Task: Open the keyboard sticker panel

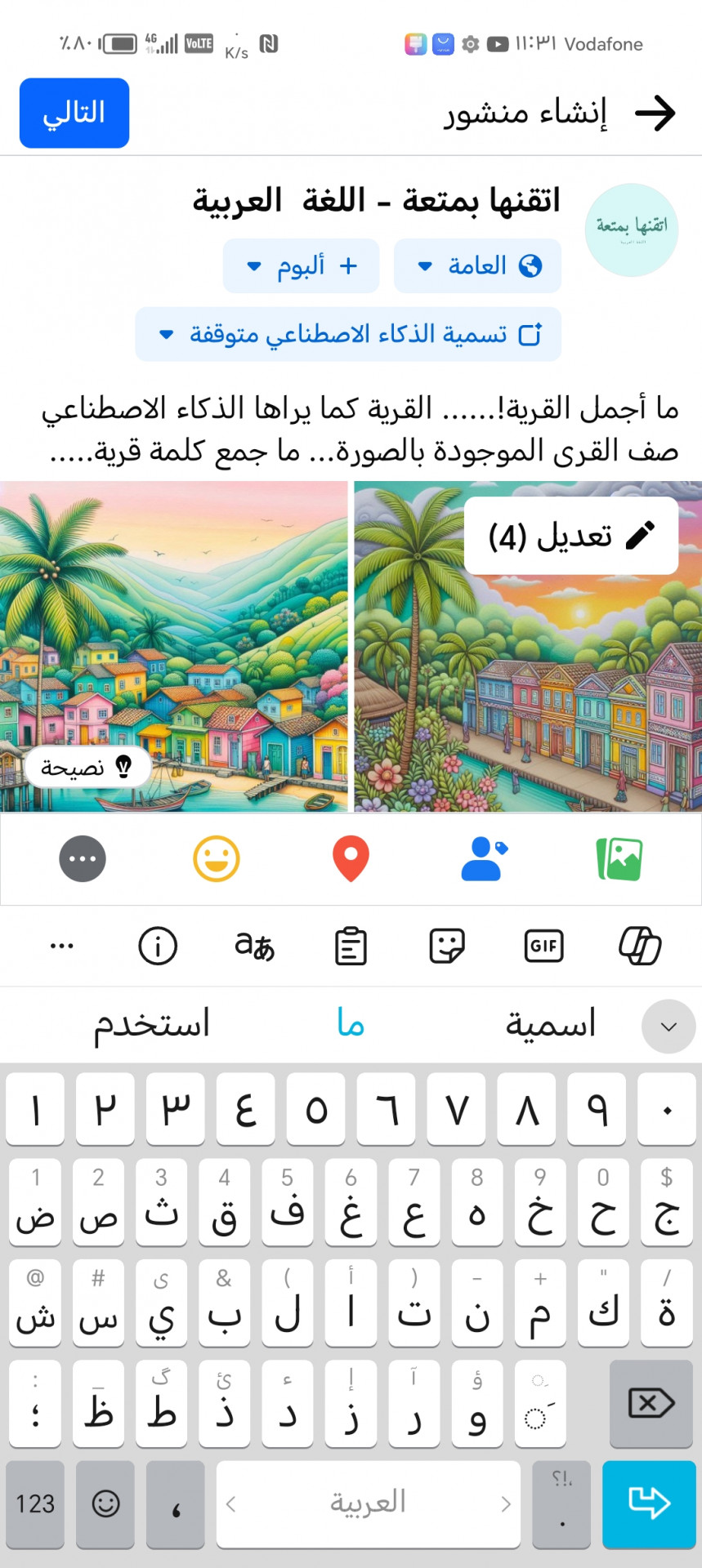Action: tap(447, 946)
